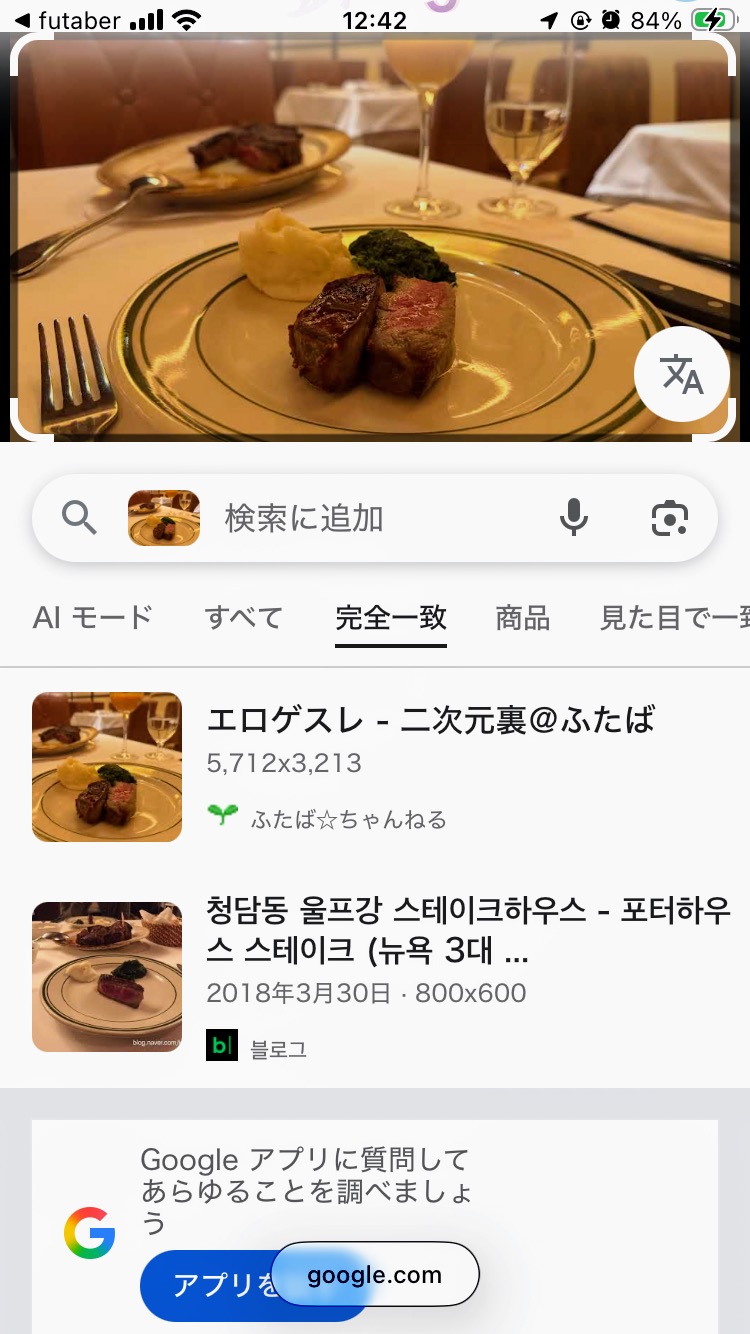
Task: Tap the 検索に追加 search field
Action: (380, 518)
